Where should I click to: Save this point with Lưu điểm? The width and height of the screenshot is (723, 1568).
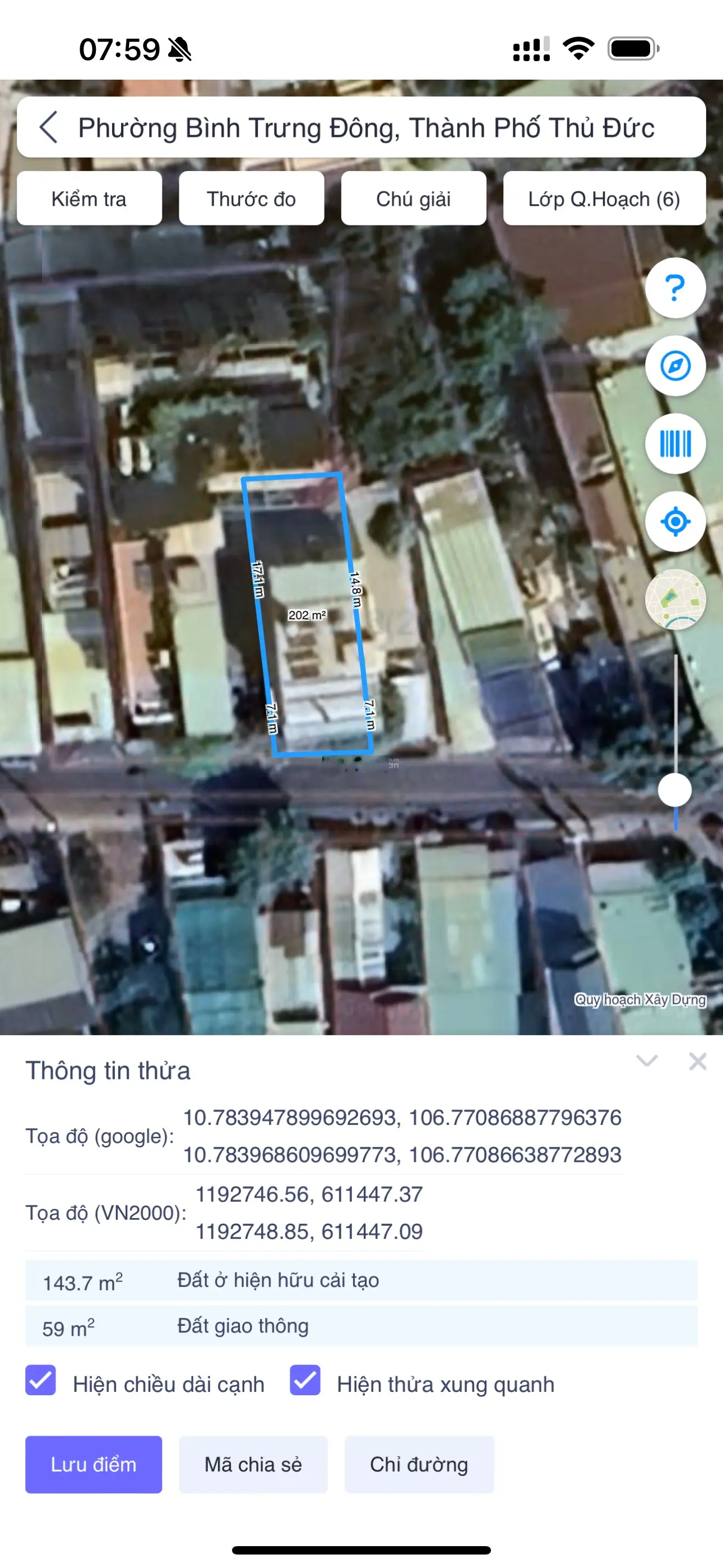(x=94, y=1464)
